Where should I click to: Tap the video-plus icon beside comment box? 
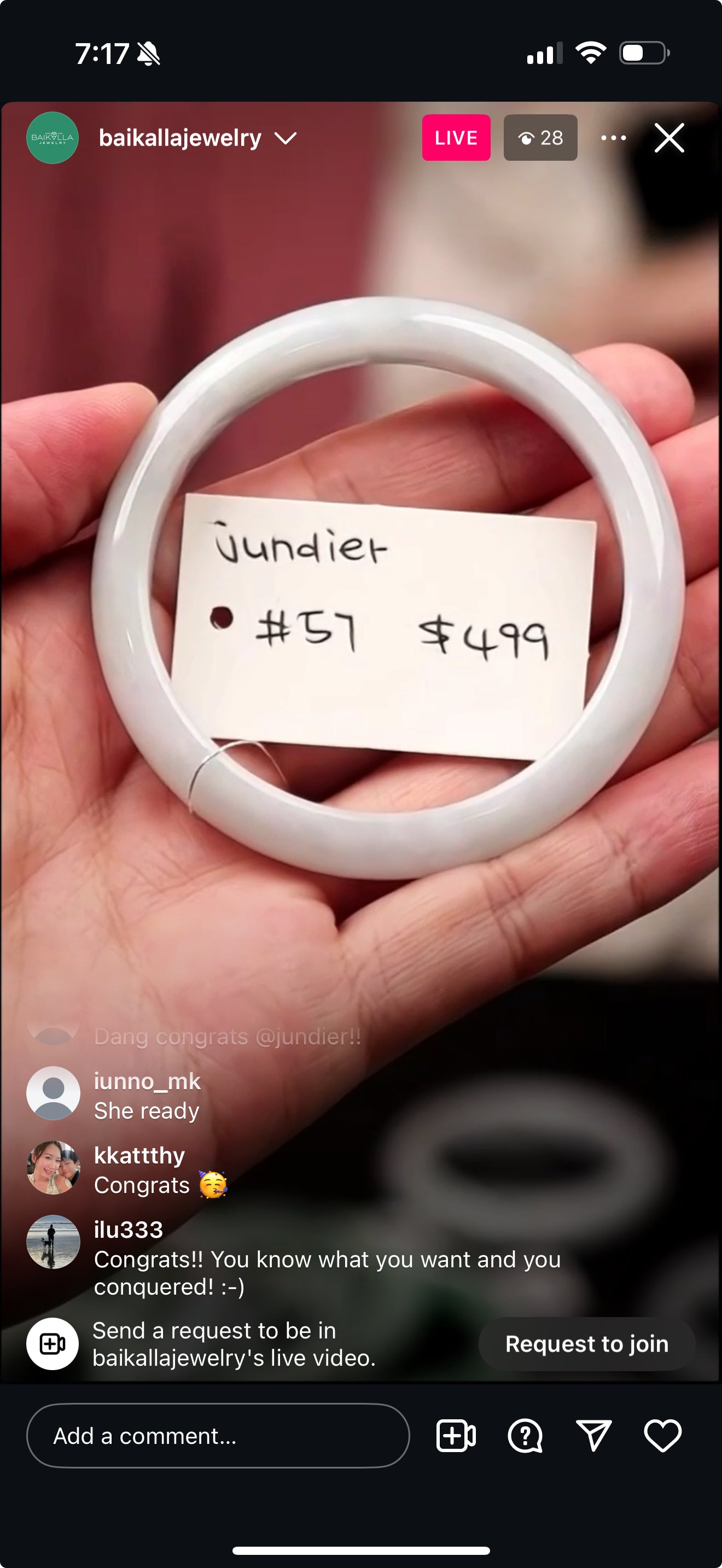pyautogui.click(x=456, y=1436)
